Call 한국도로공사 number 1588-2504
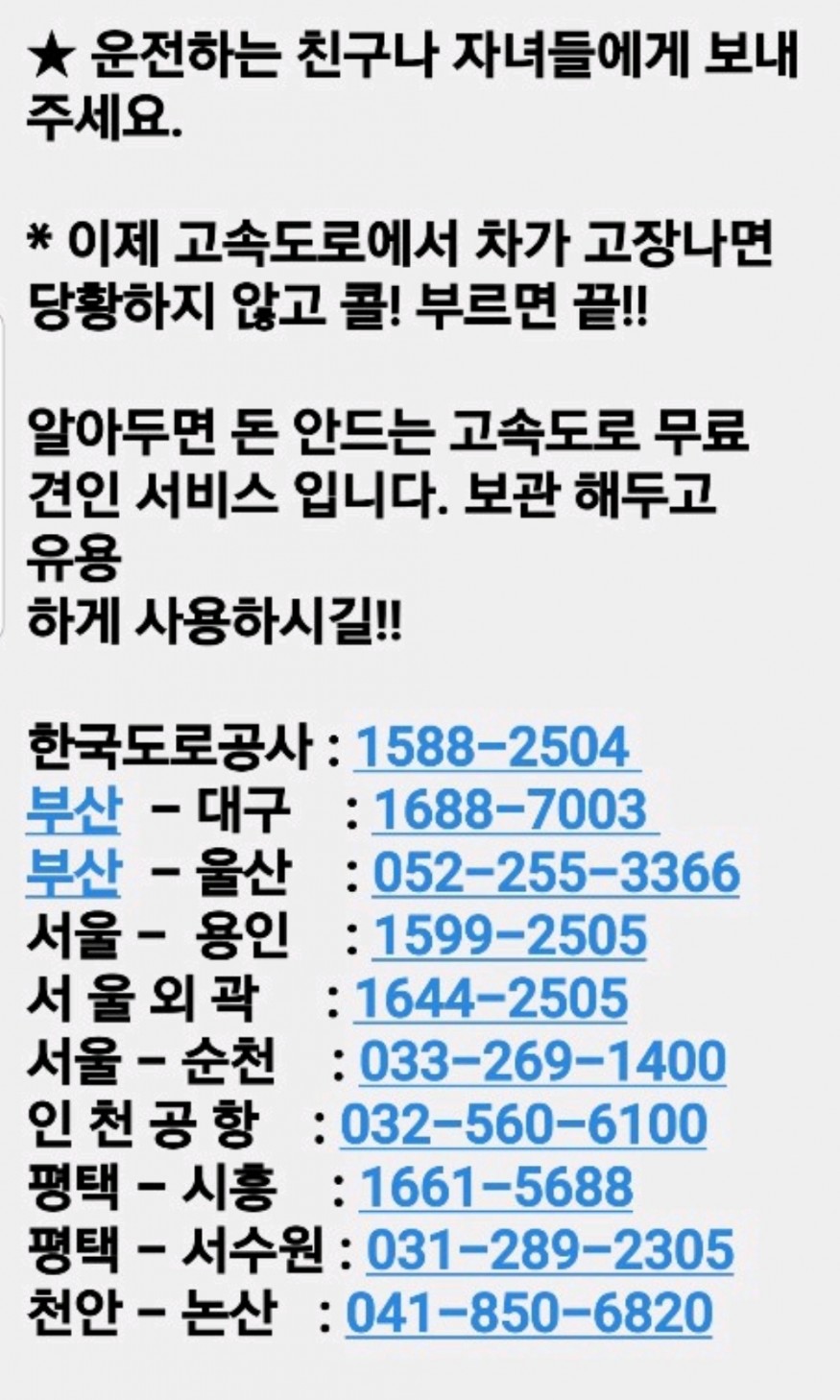The height and width of the screenshot is (1400, 840). coord(496,746)
